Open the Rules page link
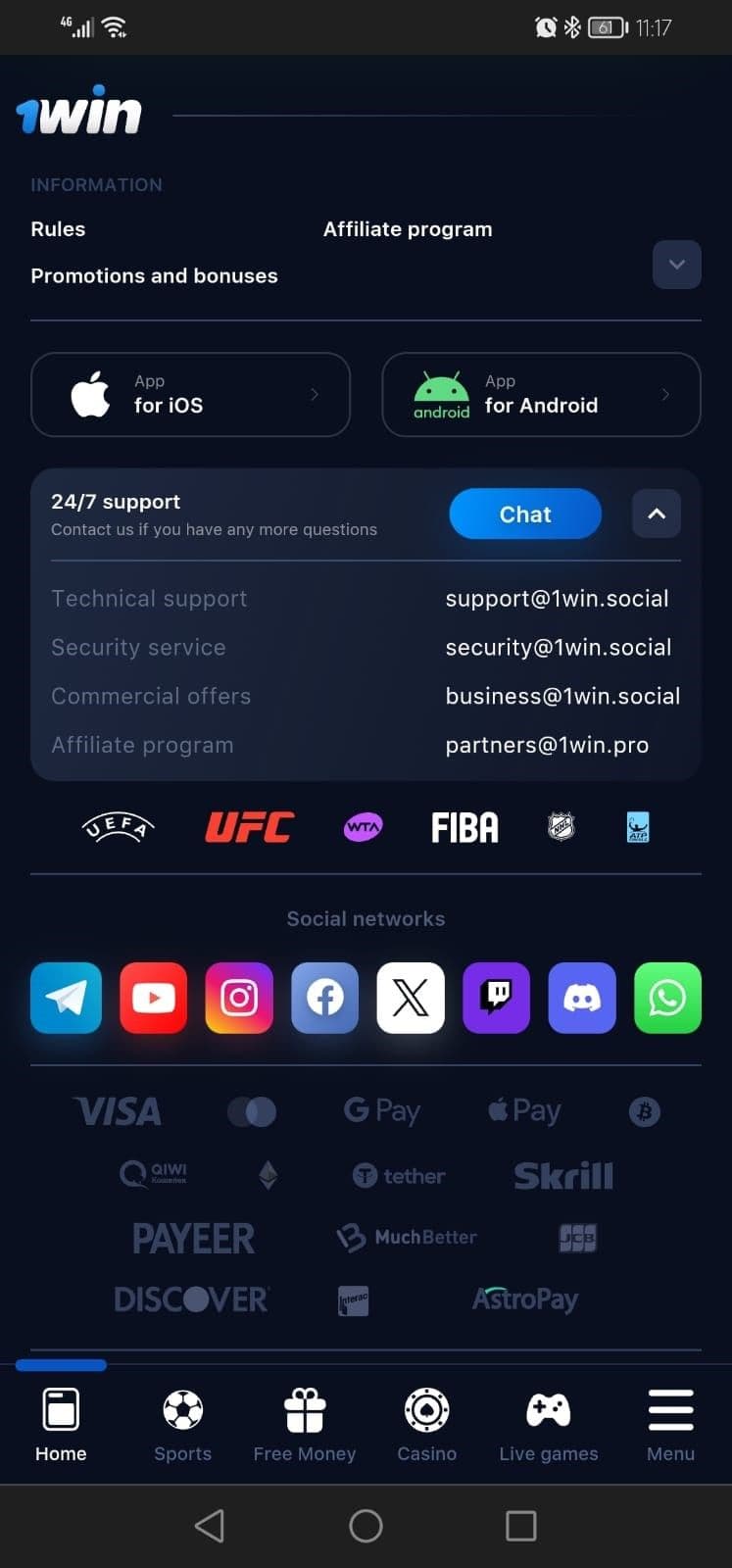The image size is (732, 1568). [x=58, y=229]
